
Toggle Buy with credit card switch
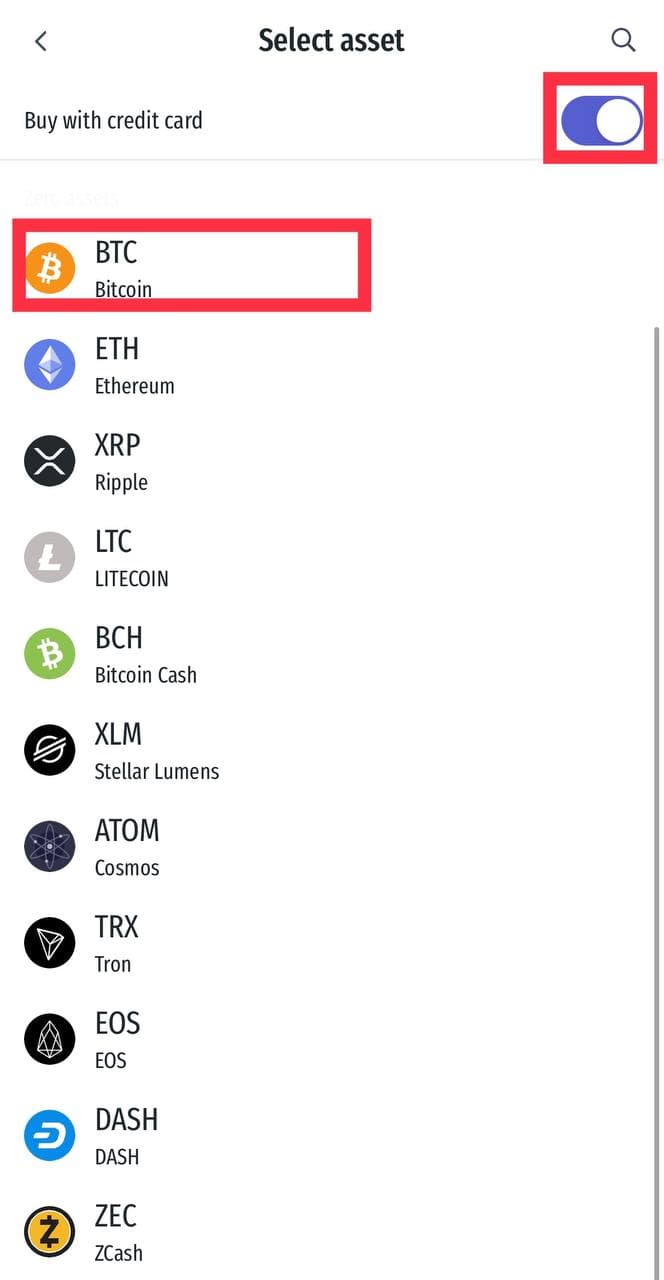(601, 121)
